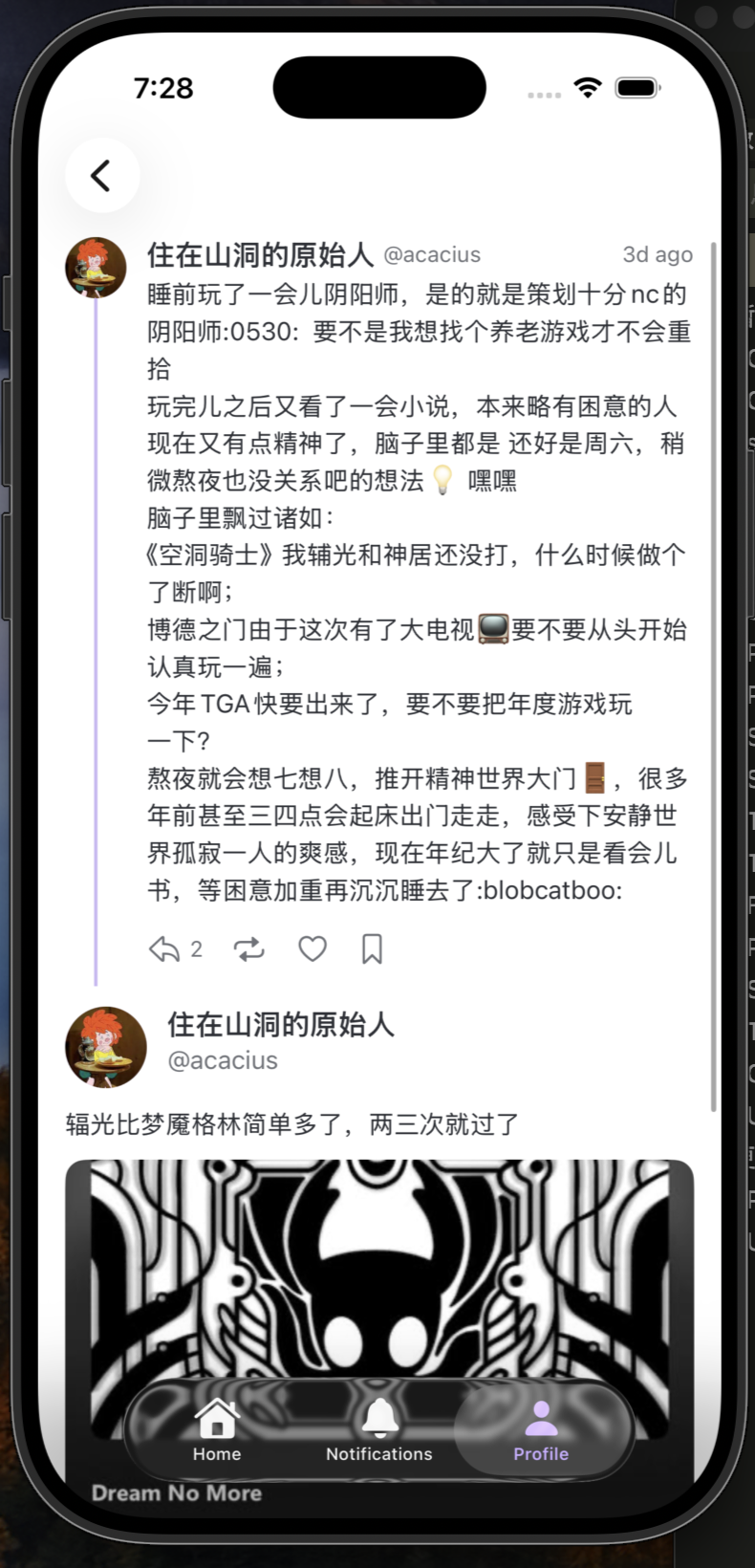
Task: Reply to the 3d ago post
Action: [x=165, y=948]
